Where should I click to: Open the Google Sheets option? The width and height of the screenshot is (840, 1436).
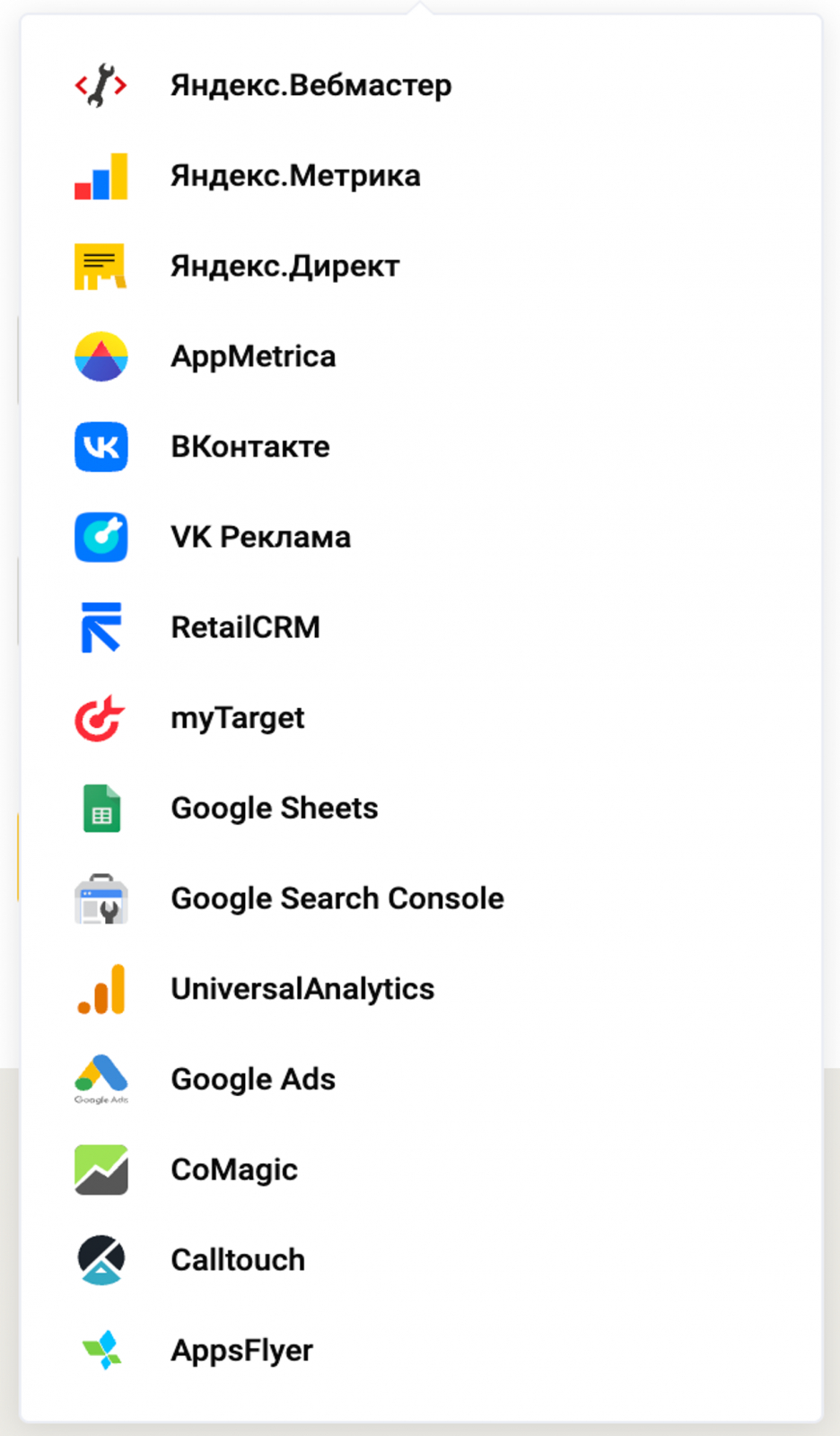click(274, 808)
